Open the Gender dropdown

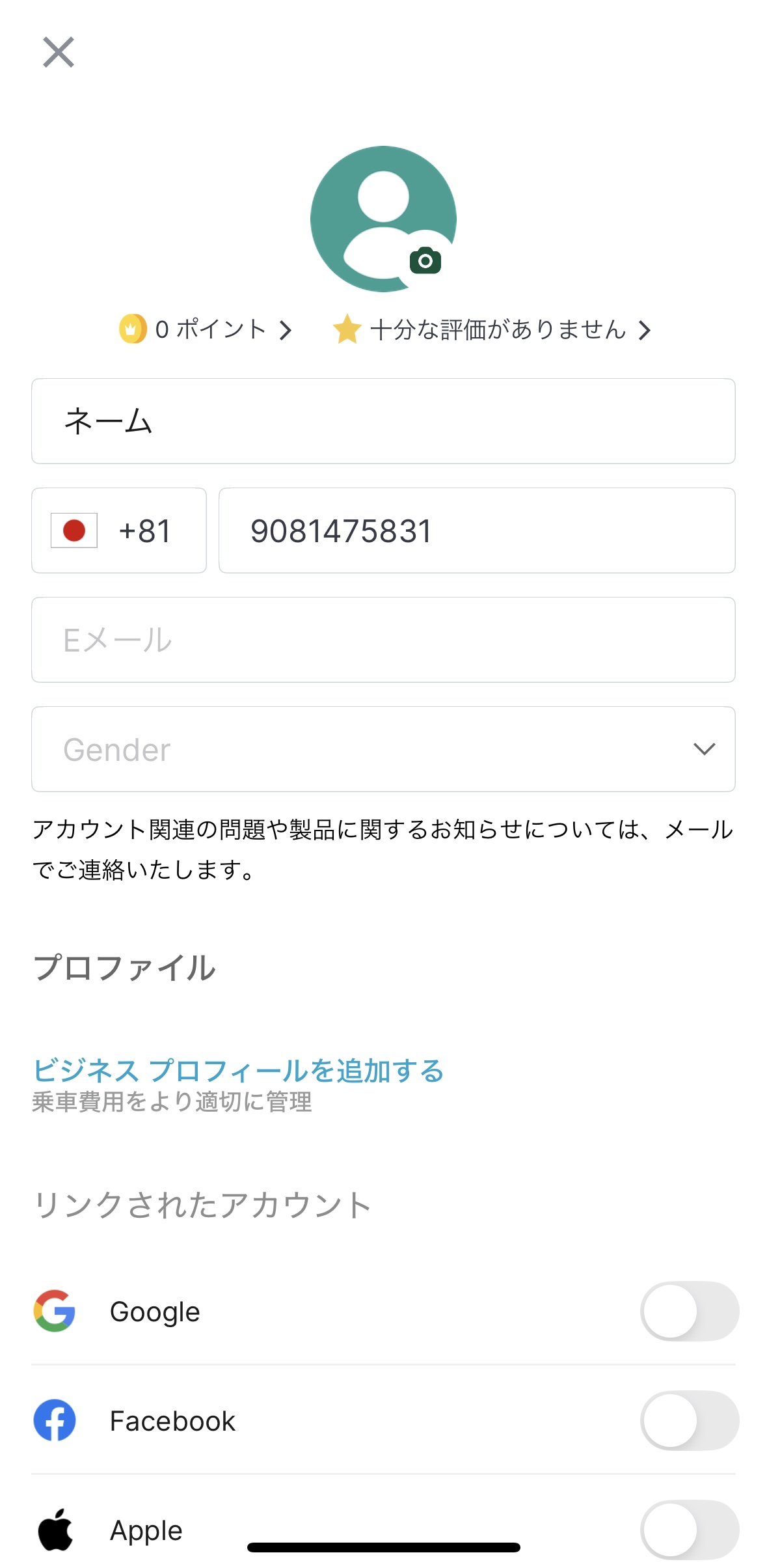click(383, 749)
